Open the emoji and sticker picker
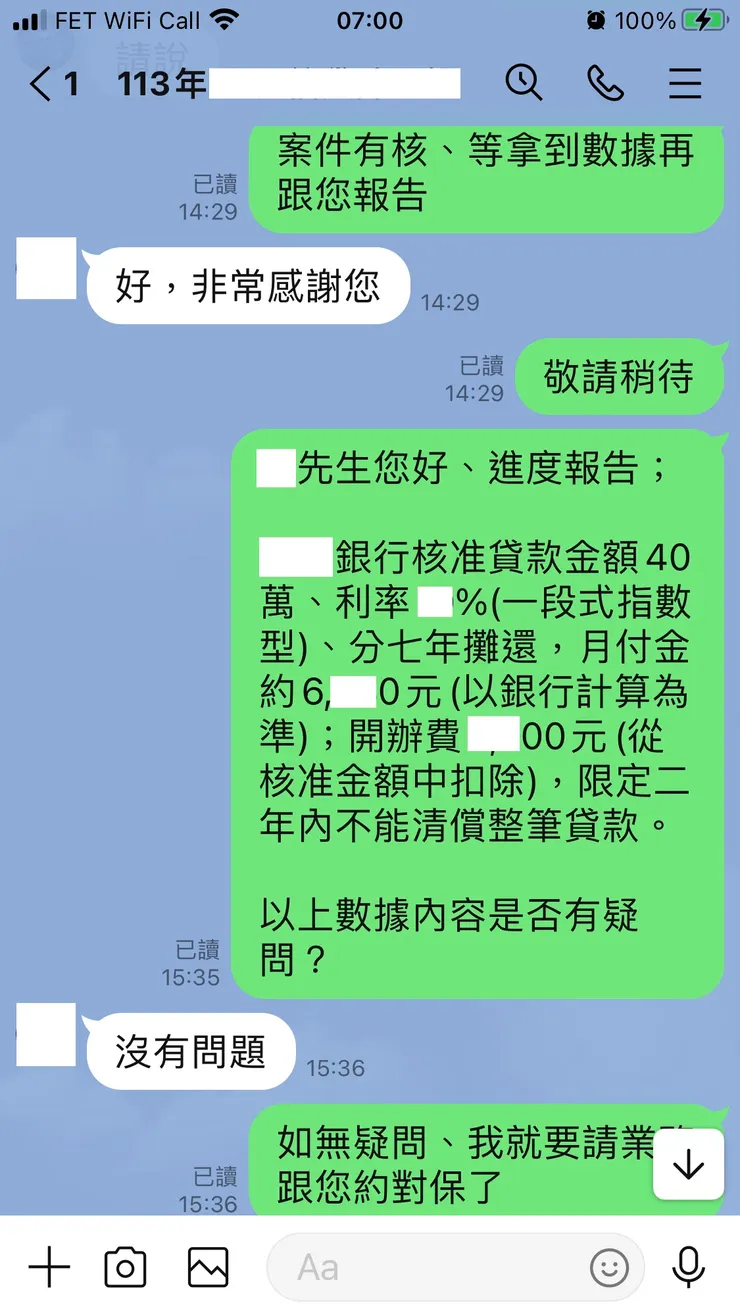This screenshot has height=1316, width=740. 610,1267
